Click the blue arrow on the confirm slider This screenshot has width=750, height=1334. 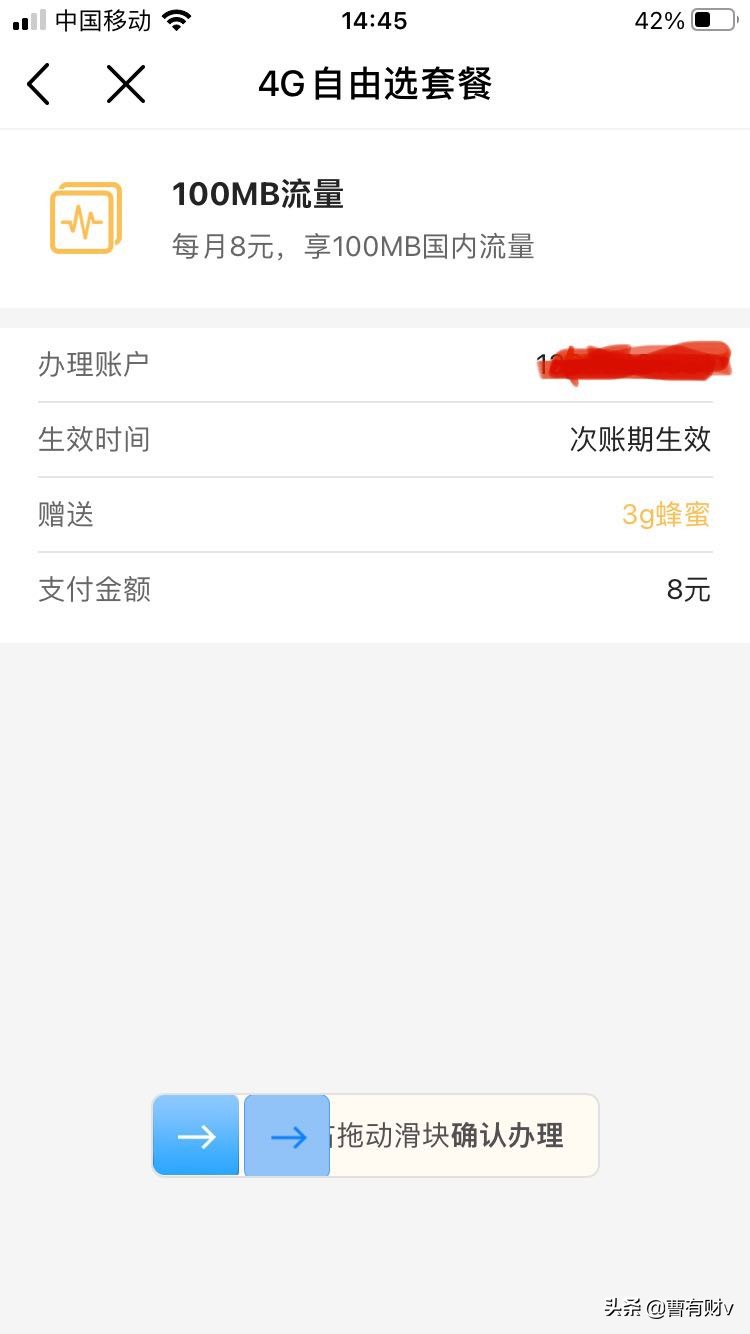[196, 1135]
